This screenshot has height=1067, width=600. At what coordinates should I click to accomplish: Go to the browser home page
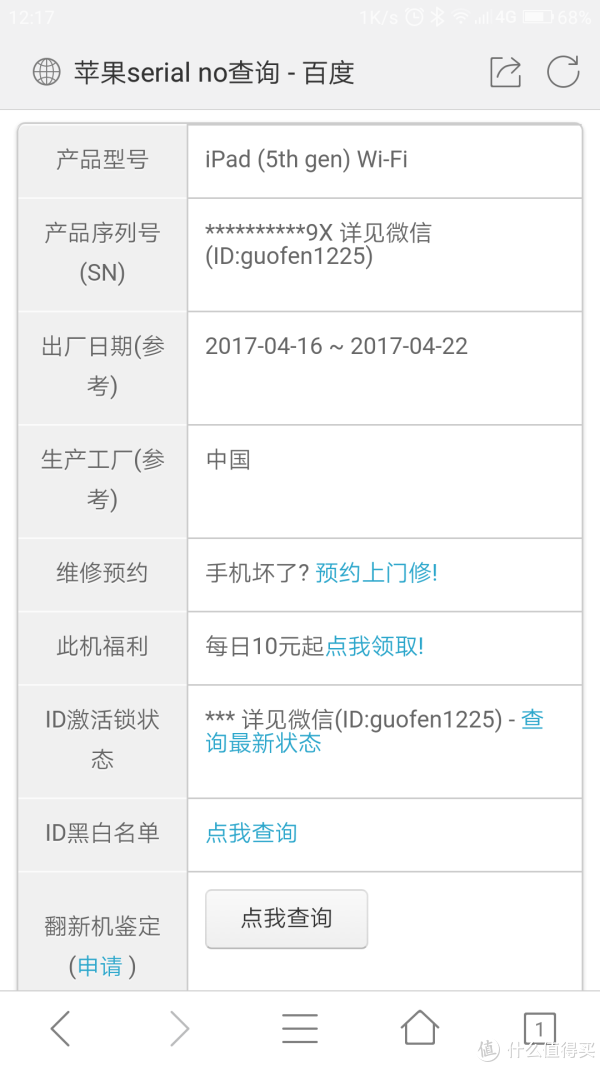[x=420, y=1028]
